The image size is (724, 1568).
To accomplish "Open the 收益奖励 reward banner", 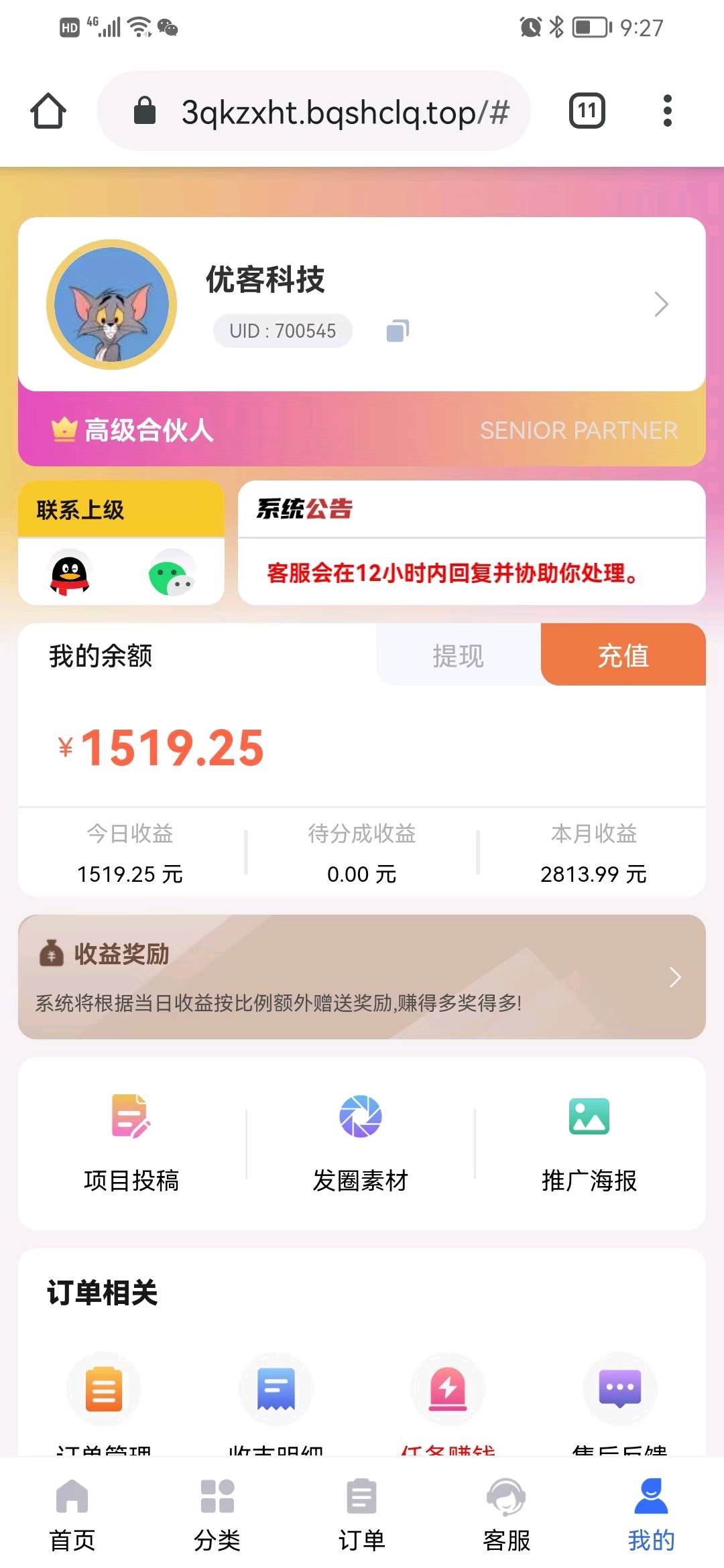I will pos(362,976).
